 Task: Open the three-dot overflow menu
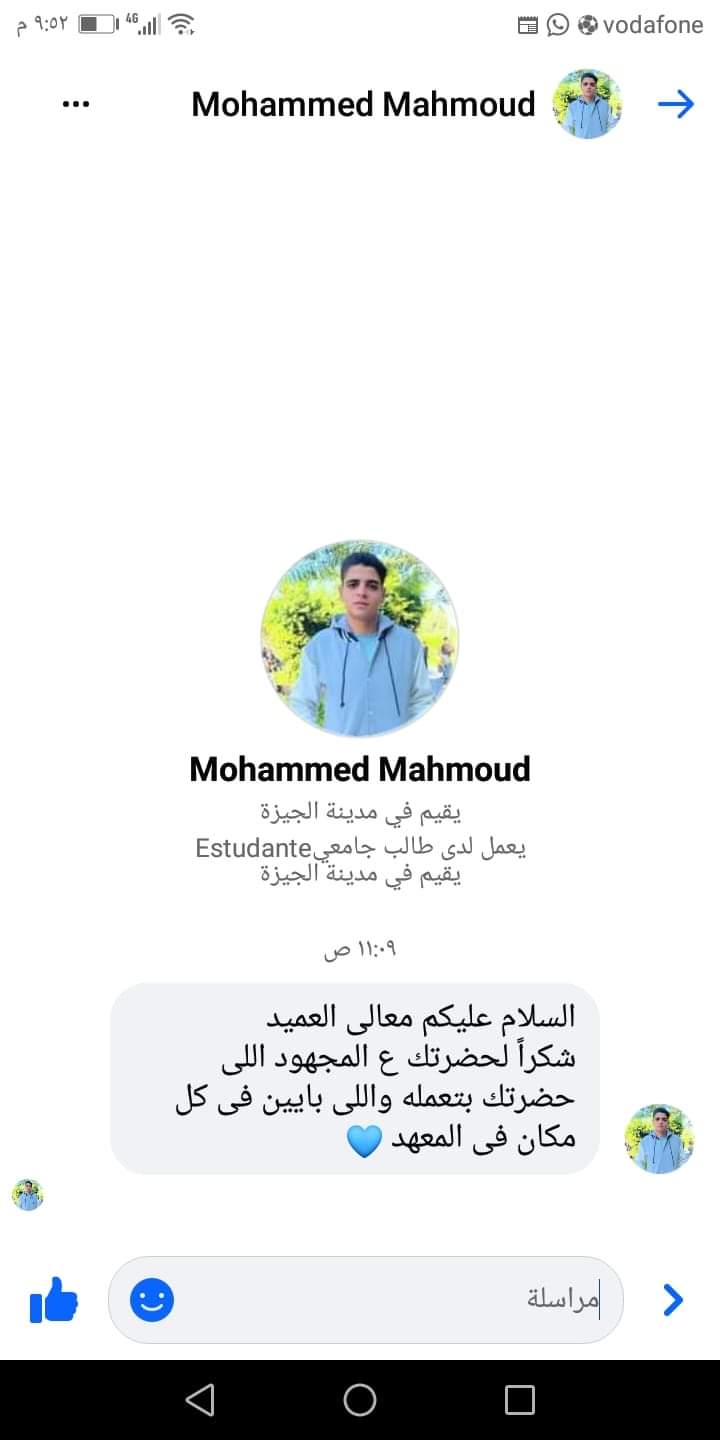[76, 104]
